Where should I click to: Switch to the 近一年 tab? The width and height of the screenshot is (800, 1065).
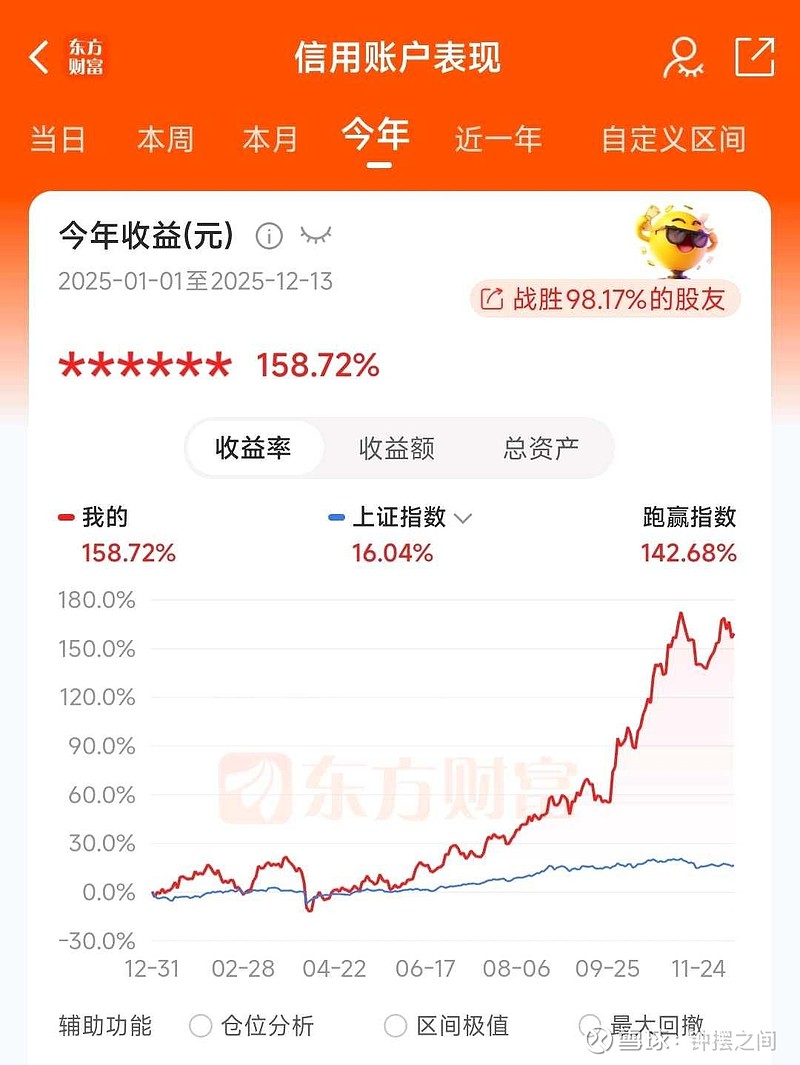(x=498, y=139)
